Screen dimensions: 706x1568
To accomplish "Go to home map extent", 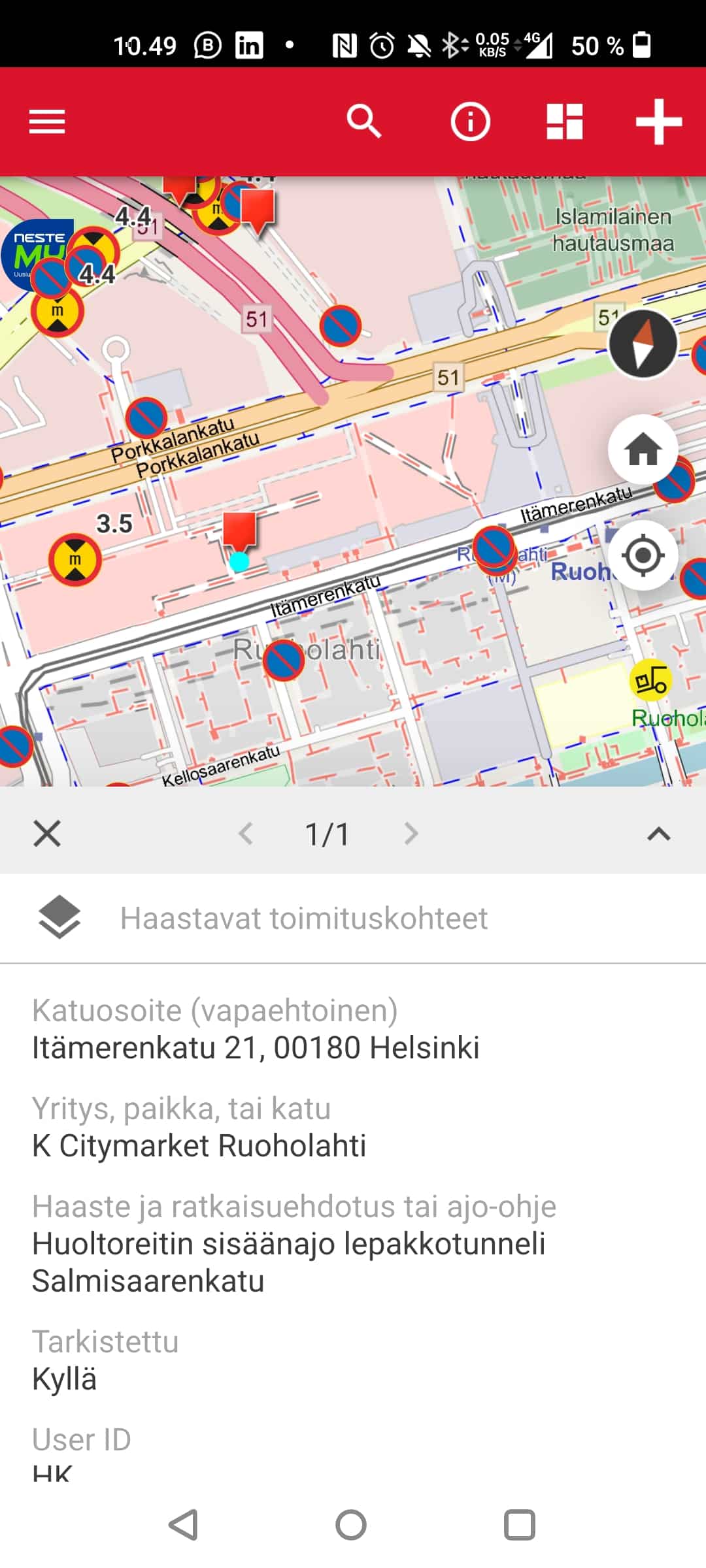I will pyautogui.click(x=643, y=449).
